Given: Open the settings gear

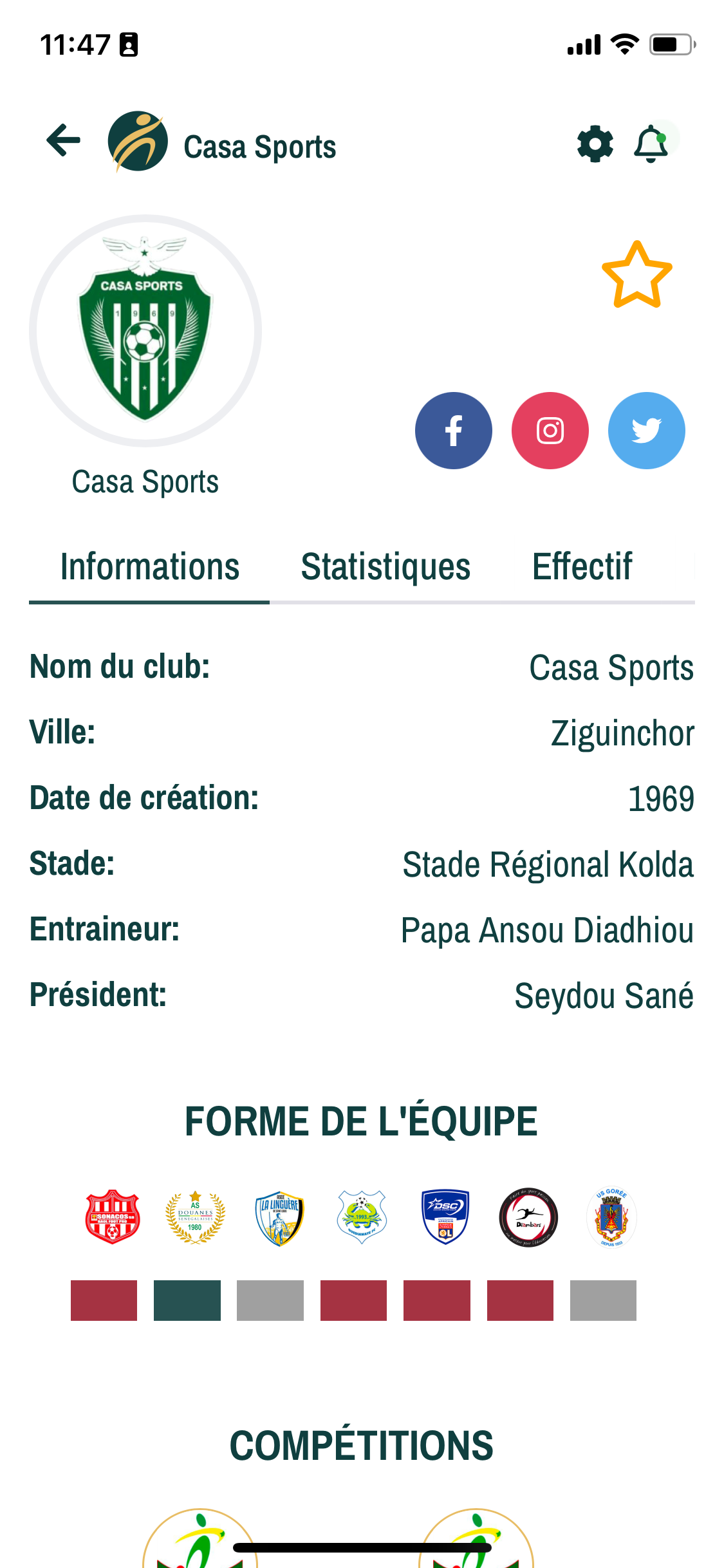Looking at the screenshot, I should coord(595,144).
